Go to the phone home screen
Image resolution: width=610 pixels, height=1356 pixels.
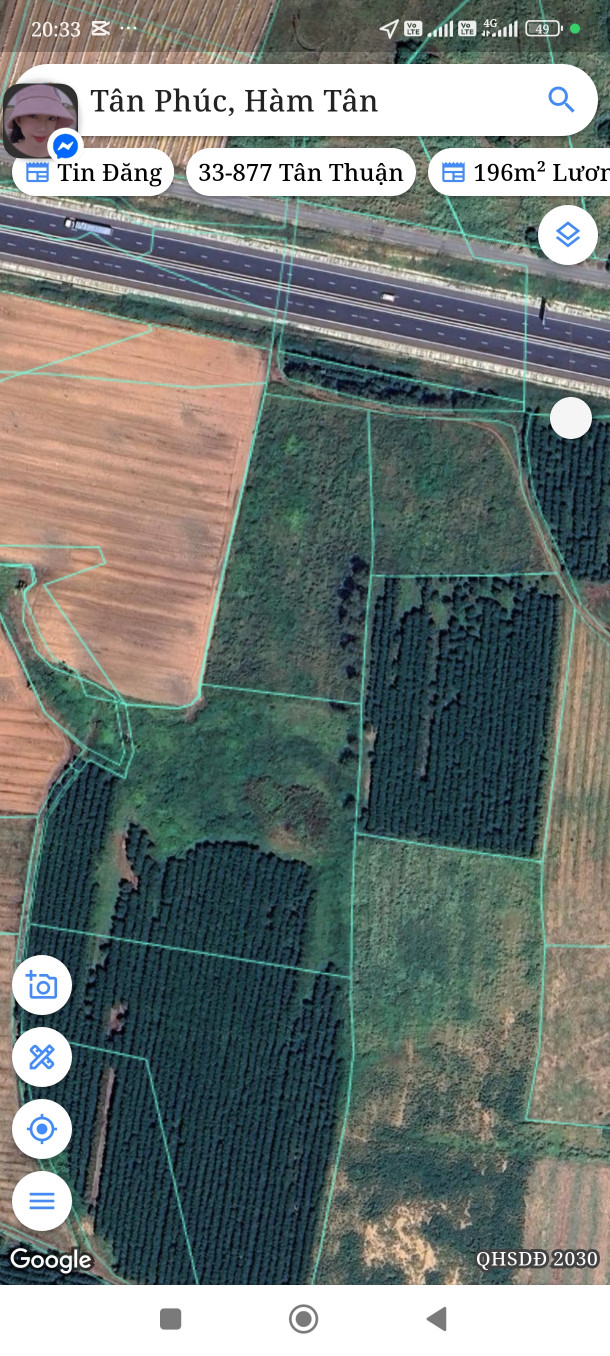[x=303, y=1319]
